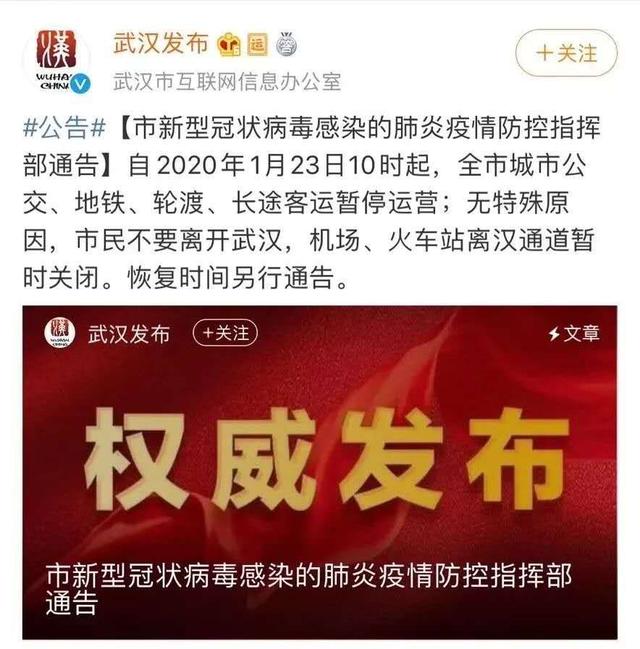Image resolution: width=640 pixels, height=649 pixels.
Task: Follow the 武汉发布 account
Action: pos(565,51)
